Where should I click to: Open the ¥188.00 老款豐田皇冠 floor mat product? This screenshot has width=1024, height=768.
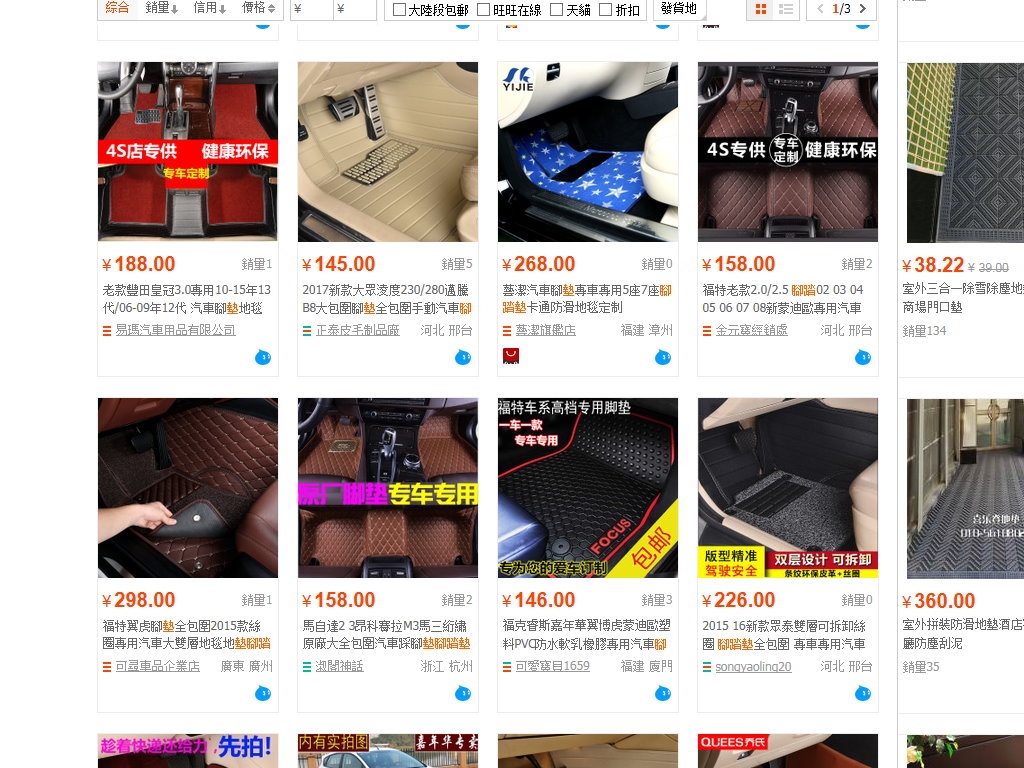(x=187, y=152)
